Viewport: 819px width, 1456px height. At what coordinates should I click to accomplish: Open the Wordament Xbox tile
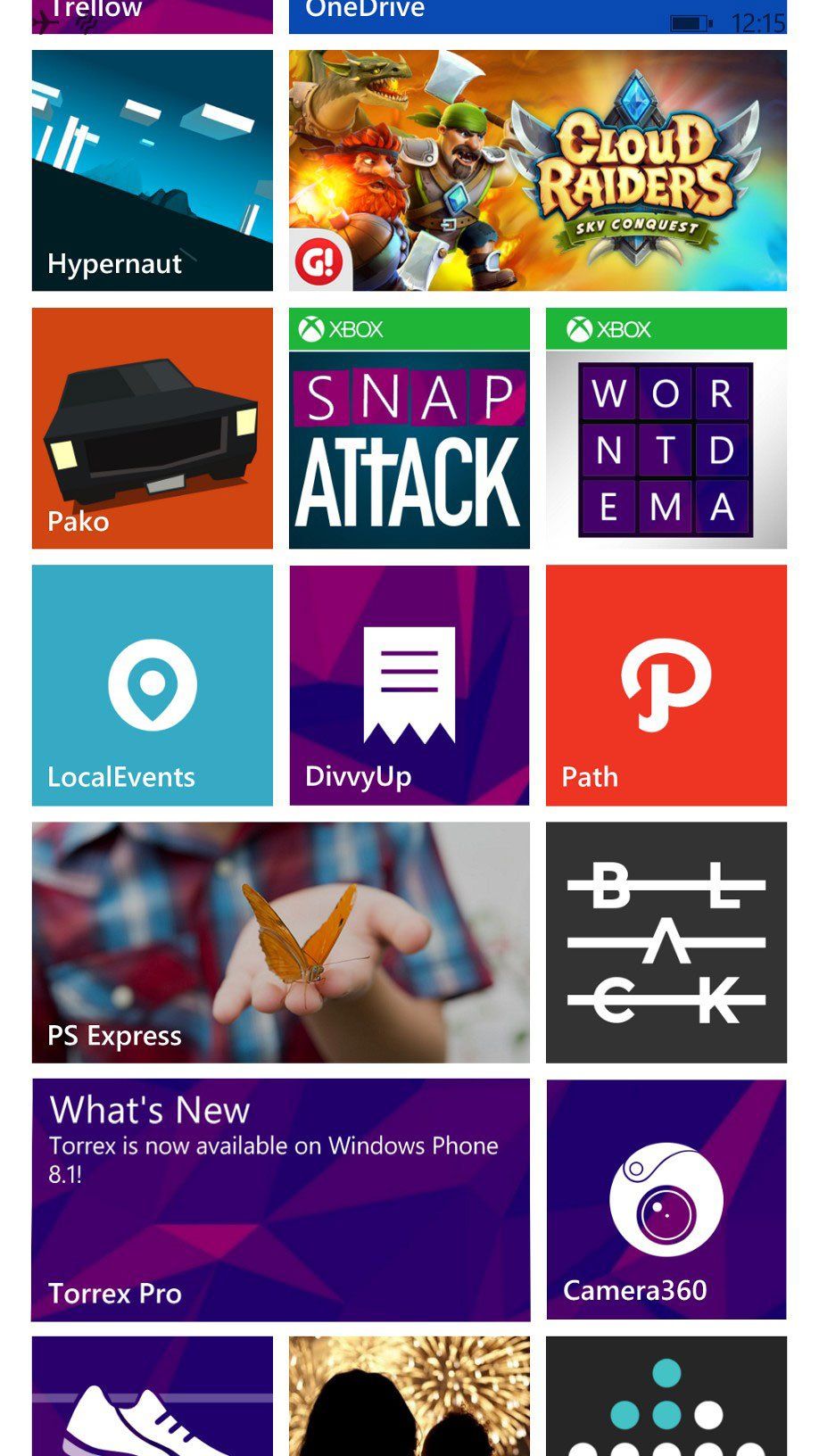[x=666, y=428]
